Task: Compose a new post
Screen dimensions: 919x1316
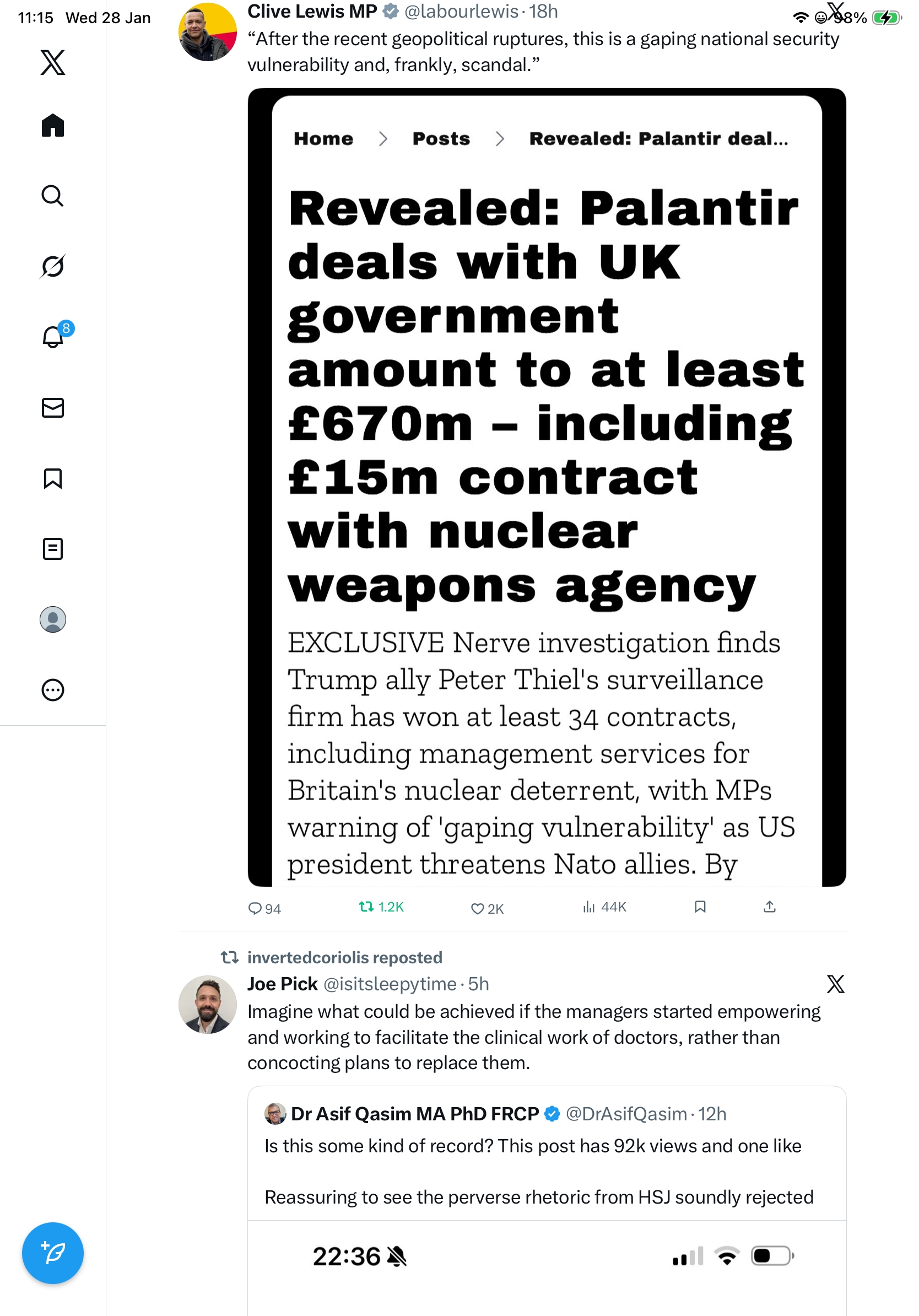Action: coord(53,1253)
